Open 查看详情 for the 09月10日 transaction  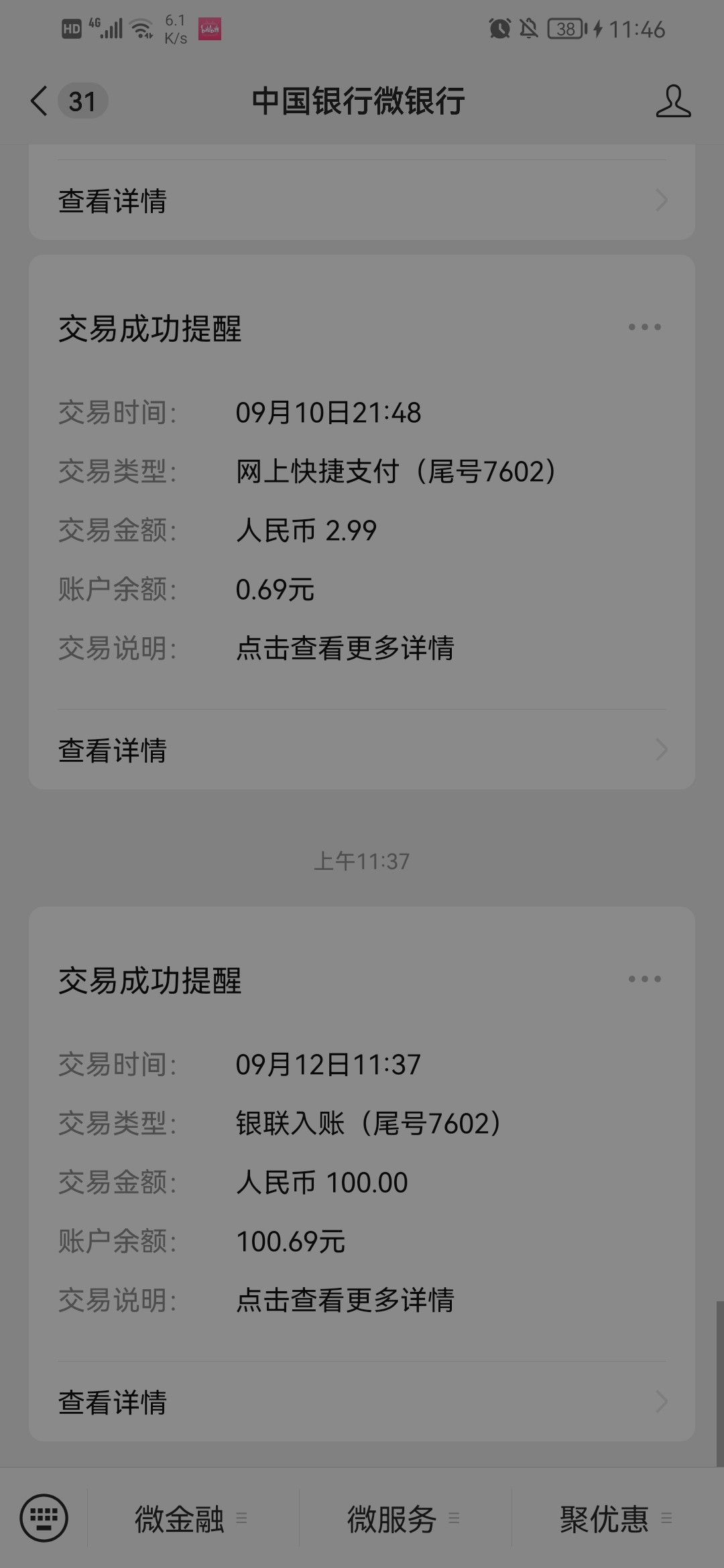(361, 750)
